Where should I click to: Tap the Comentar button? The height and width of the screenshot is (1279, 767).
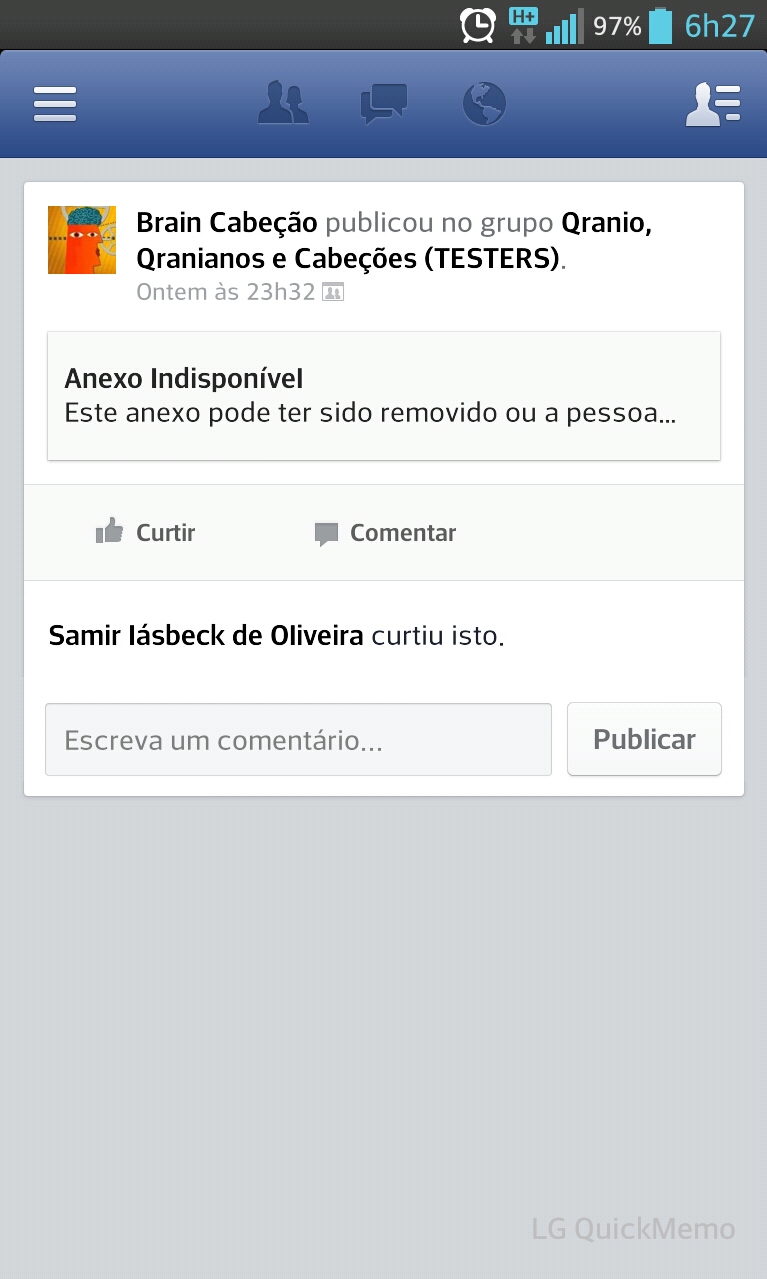click(x=385, y=533)
